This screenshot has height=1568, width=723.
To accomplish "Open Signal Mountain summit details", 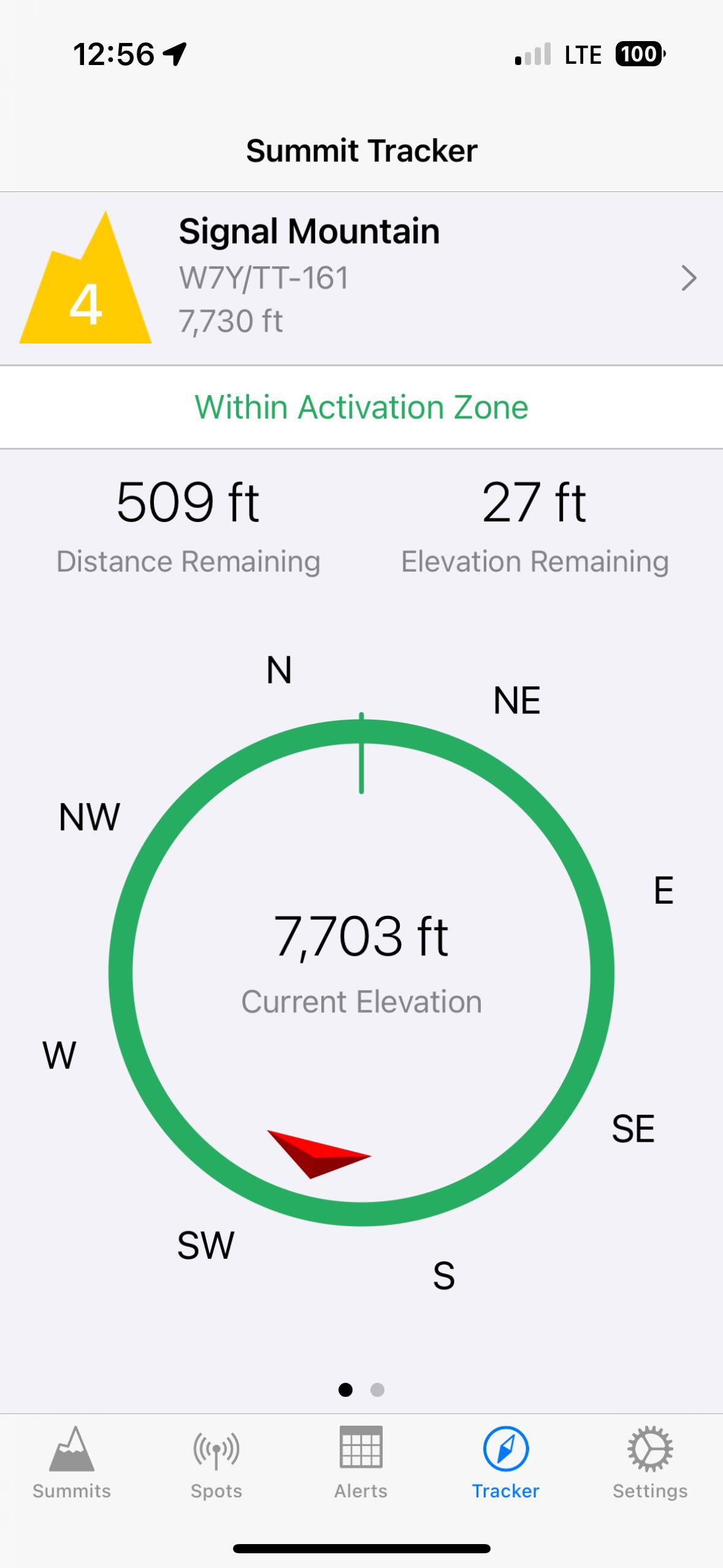I will point(361,279).
